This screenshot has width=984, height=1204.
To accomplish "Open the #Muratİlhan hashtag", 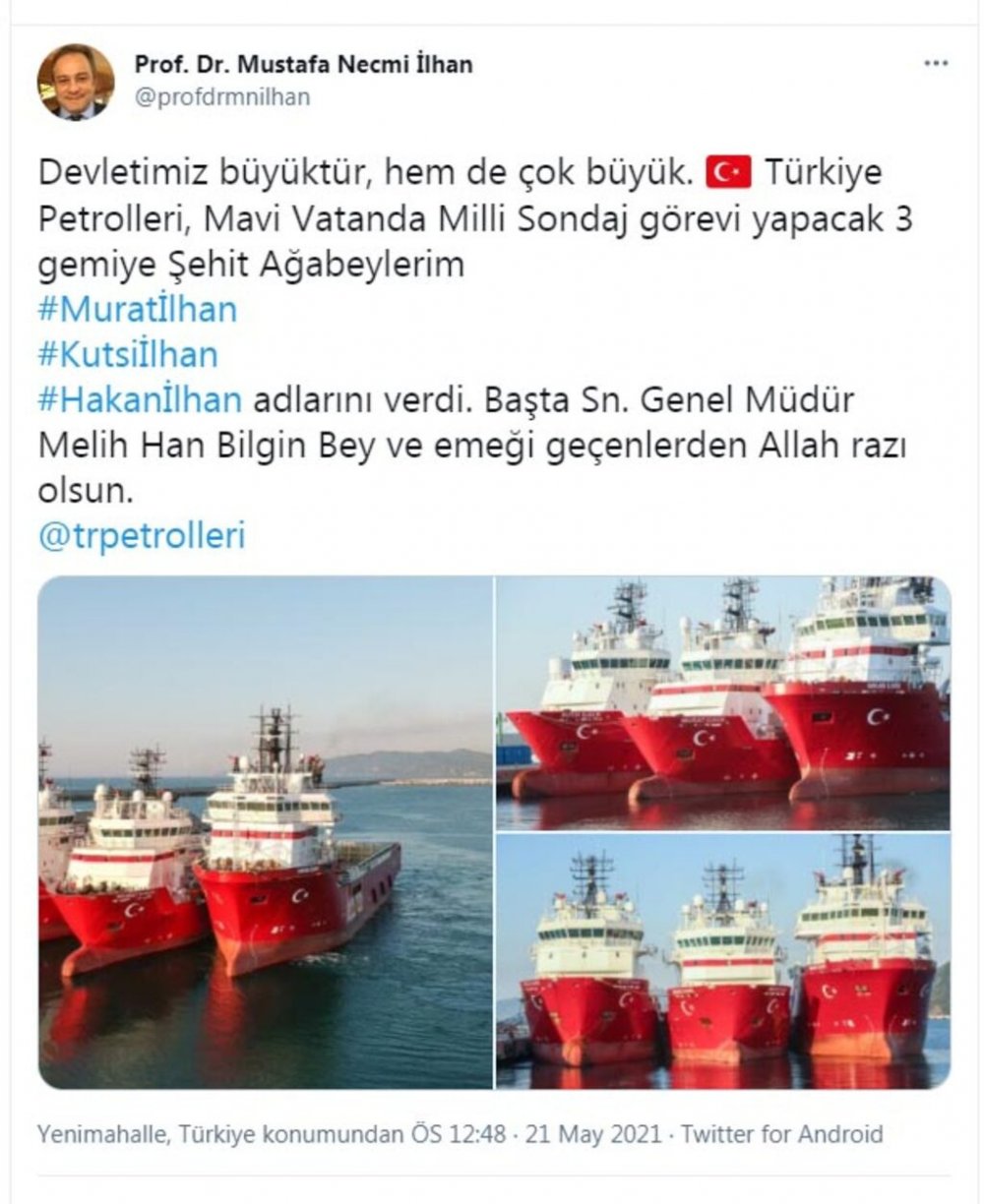I will 138,310.
